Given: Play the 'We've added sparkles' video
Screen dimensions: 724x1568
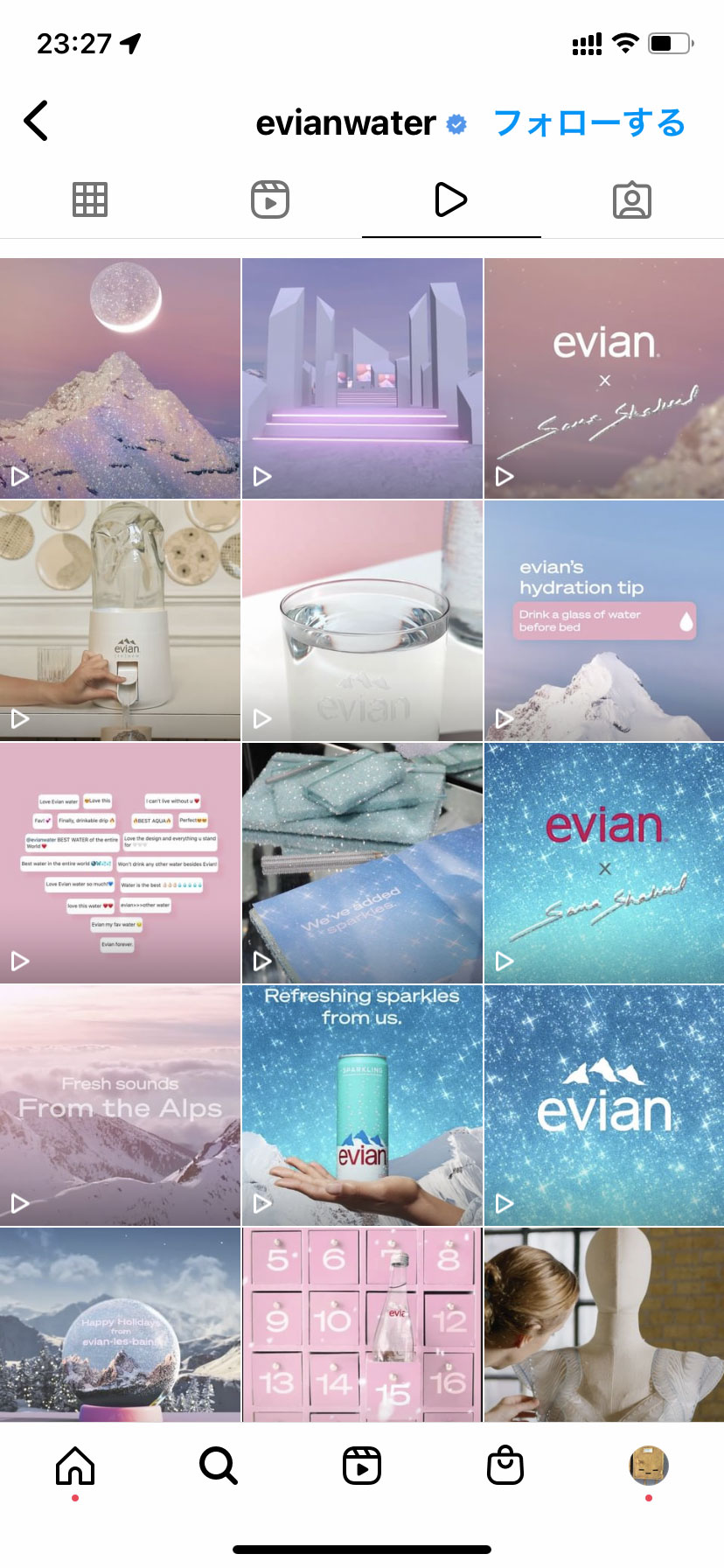Looking at the screenshot, I should [x=362, y=863].
